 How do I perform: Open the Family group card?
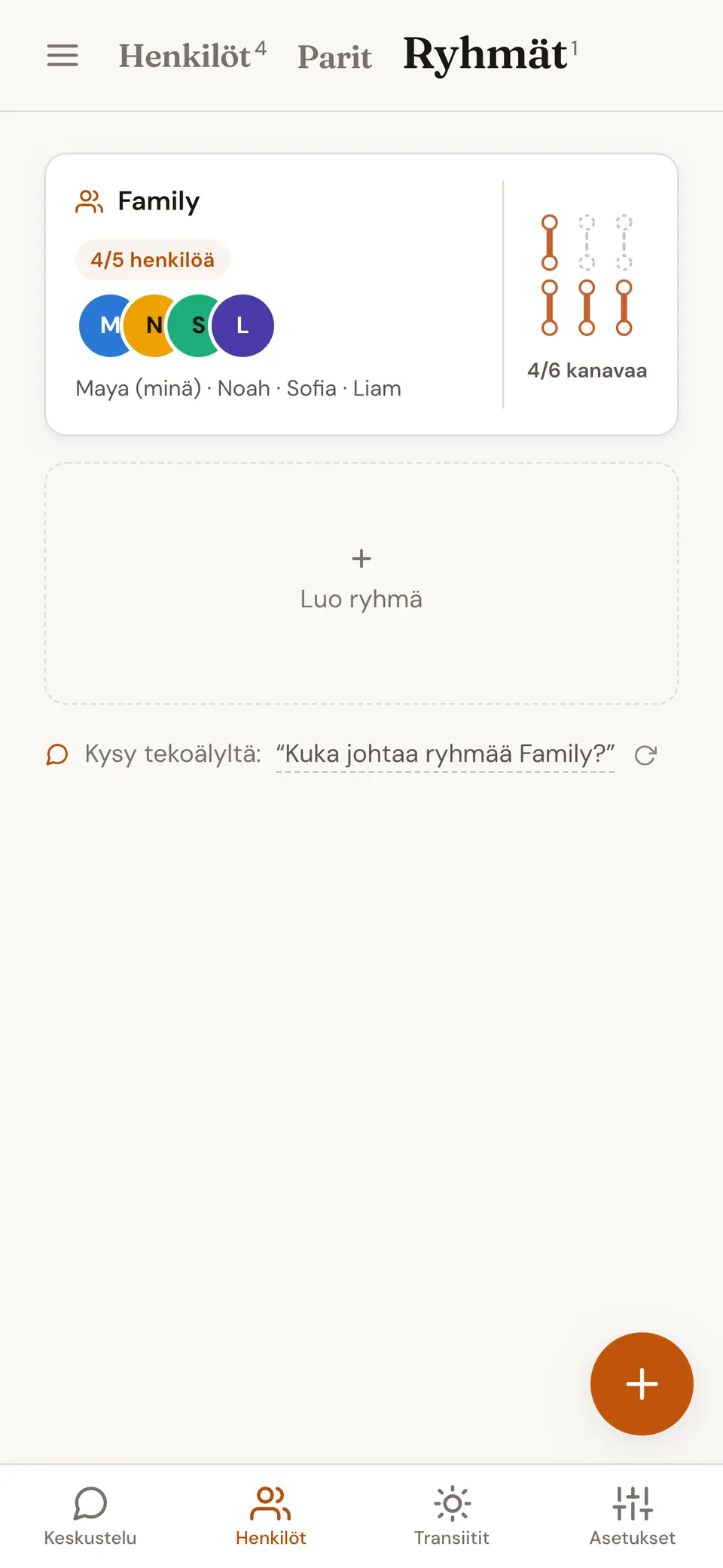pyautogui.click(x=361, y=295)
